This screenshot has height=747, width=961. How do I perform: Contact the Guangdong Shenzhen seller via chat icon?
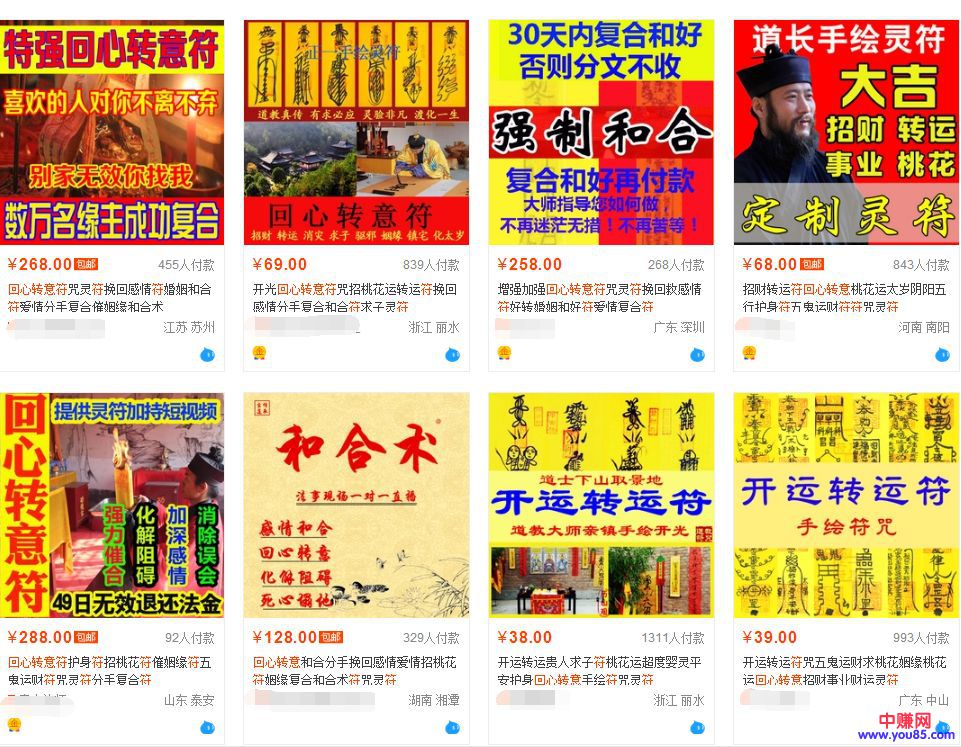pyautogui.click(x=698, y=354)
